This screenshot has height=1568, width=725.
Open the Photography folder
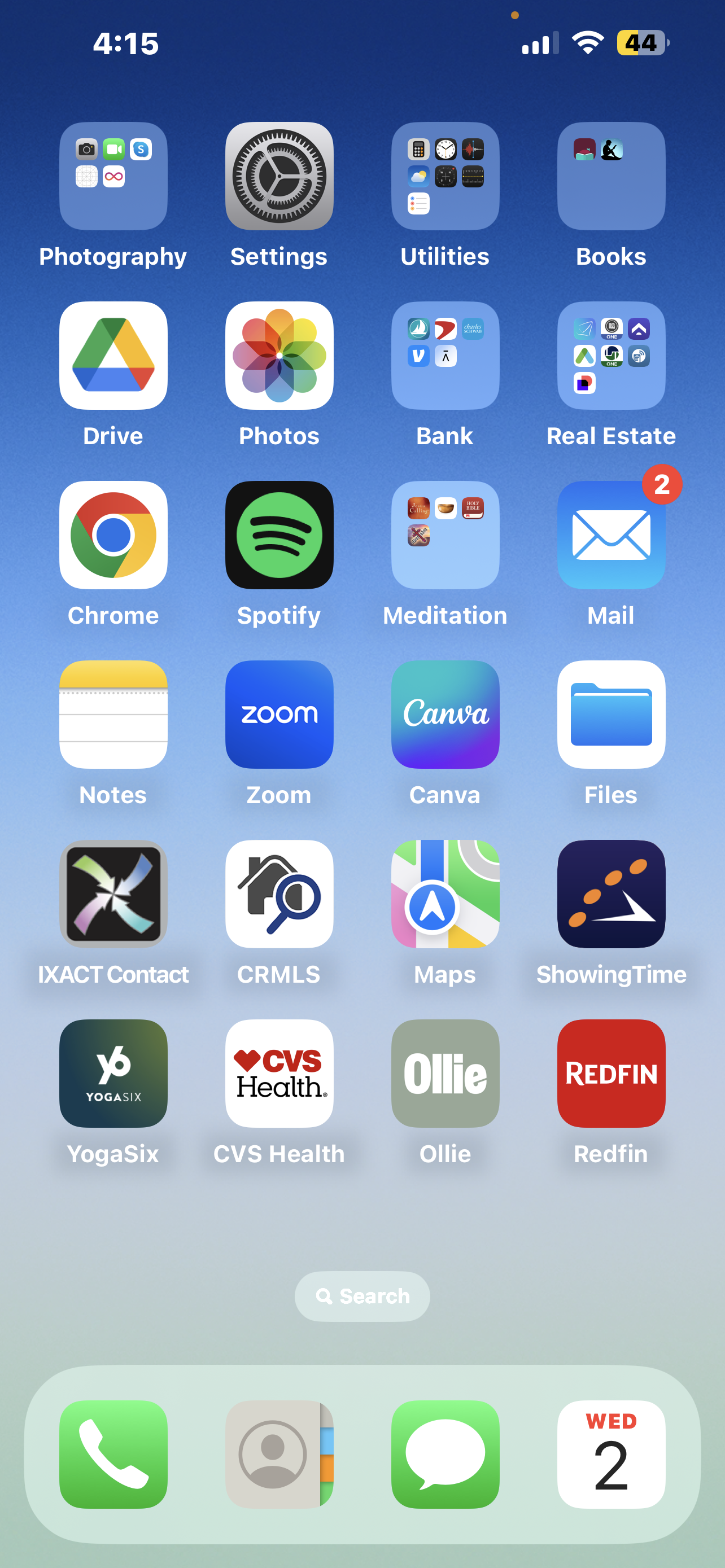(113, 176)
